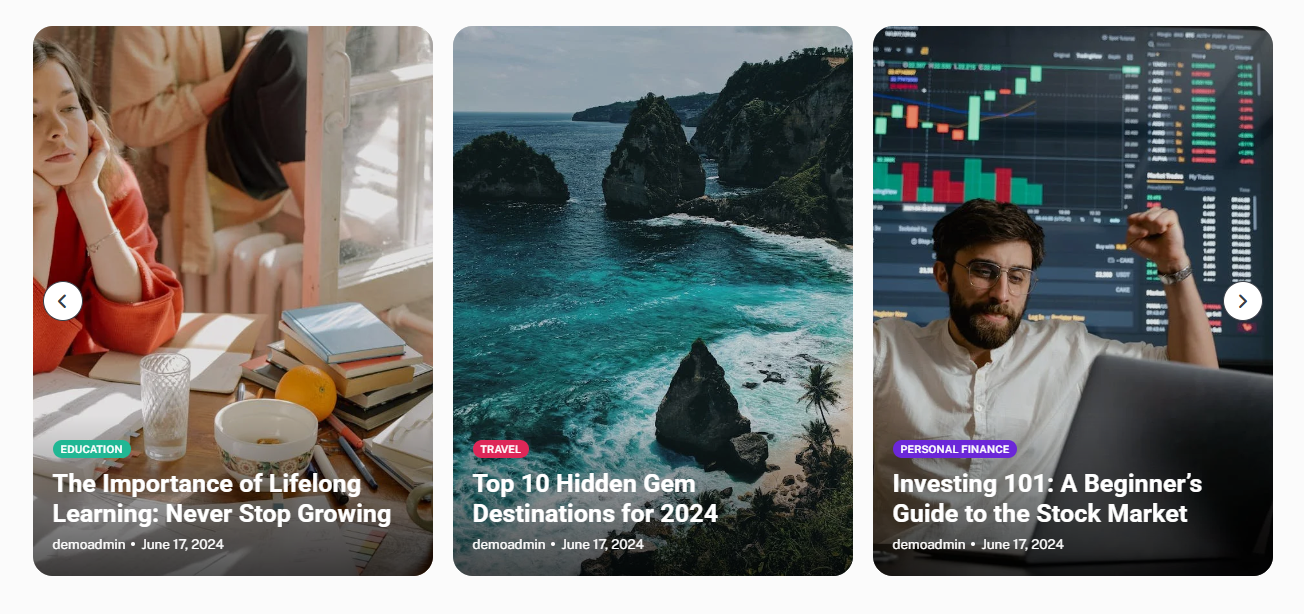Open the Education category tag
The width and height of the screenshot is (1304, 614).
coord(91,449)
